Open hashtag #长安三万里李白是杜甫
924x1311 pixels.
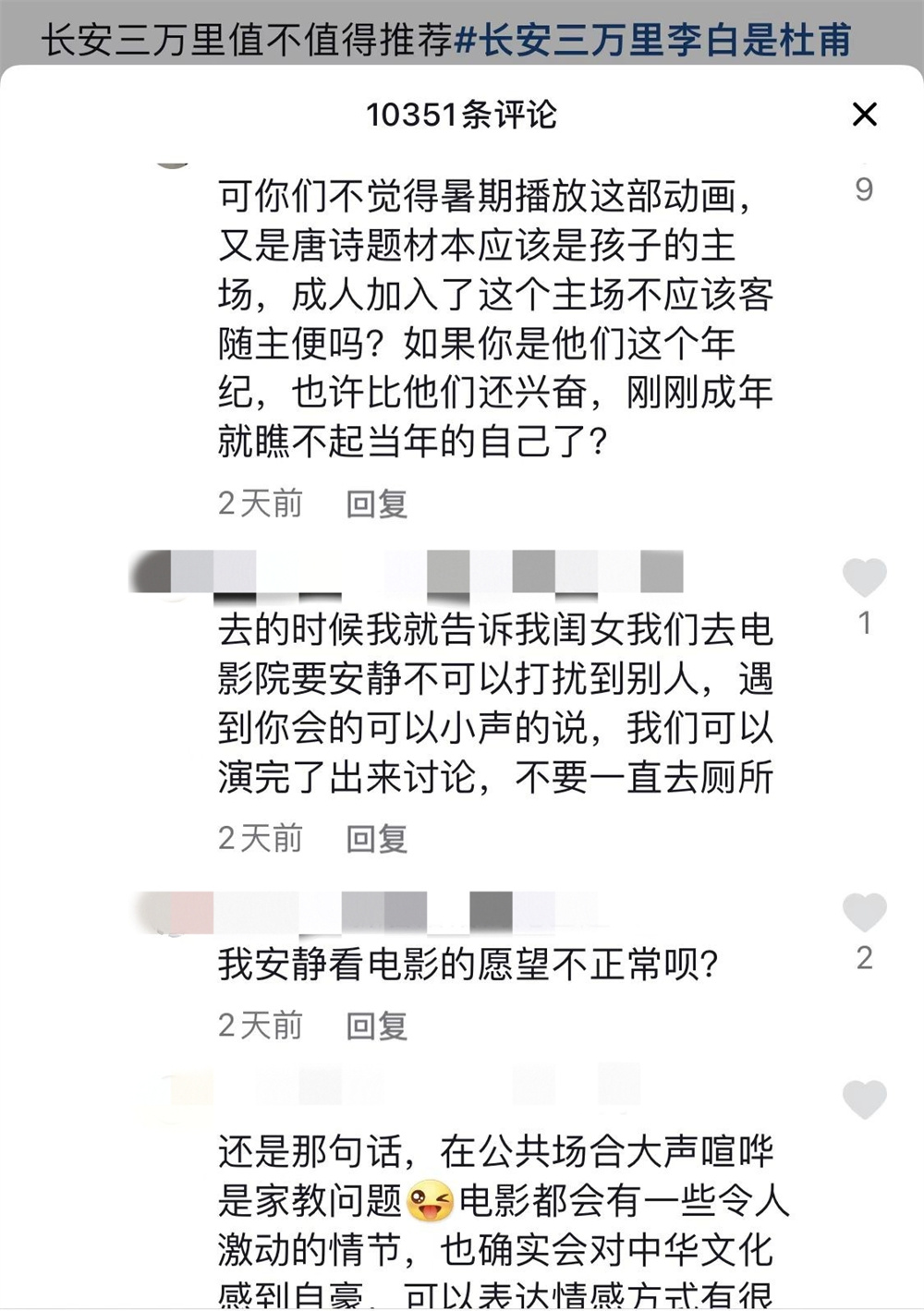pos(652,41)
